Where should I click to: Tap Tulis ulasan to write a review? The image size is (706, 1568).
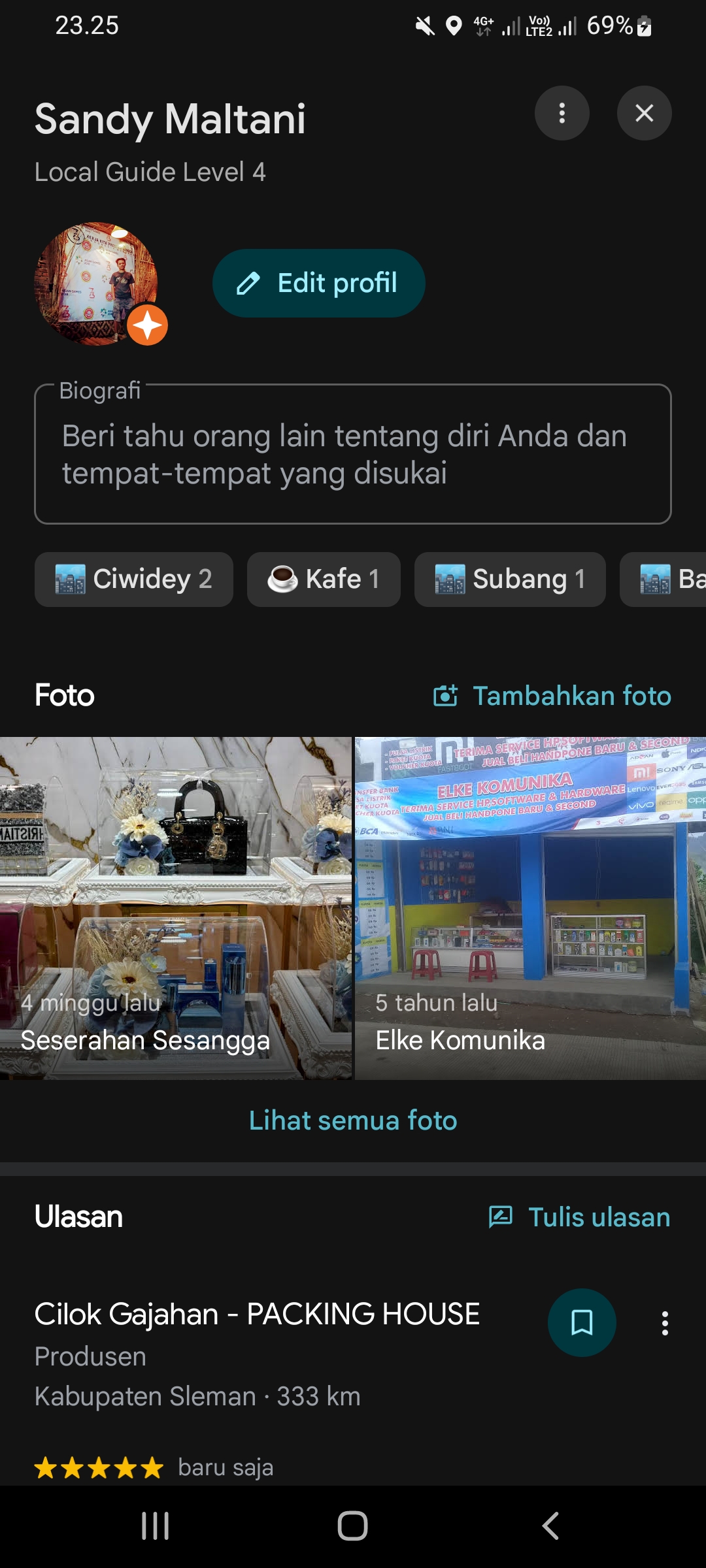579,1217
